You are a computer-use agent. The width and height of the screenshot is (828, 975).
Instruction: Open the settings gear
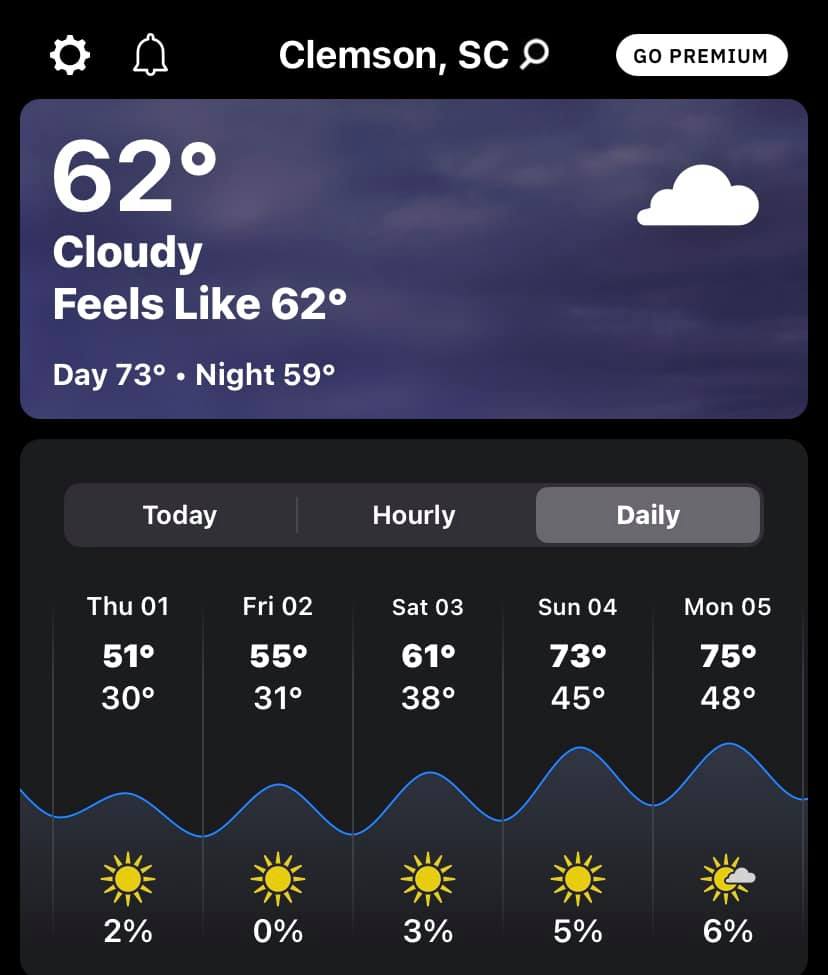point(70,56)
